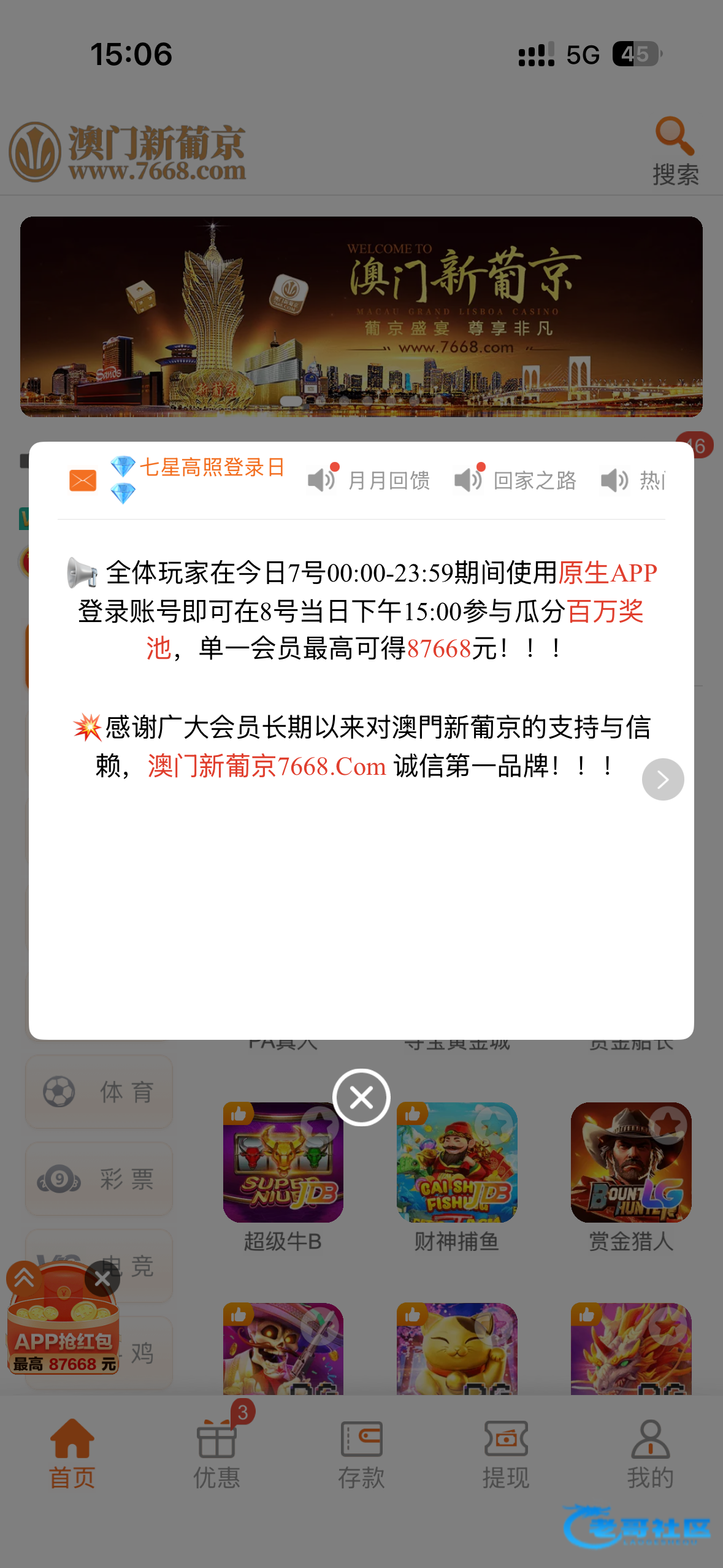The width and height of the screenshot is (723, 1568).
Task: Close the announcement popup
Action: point(361,1097)
